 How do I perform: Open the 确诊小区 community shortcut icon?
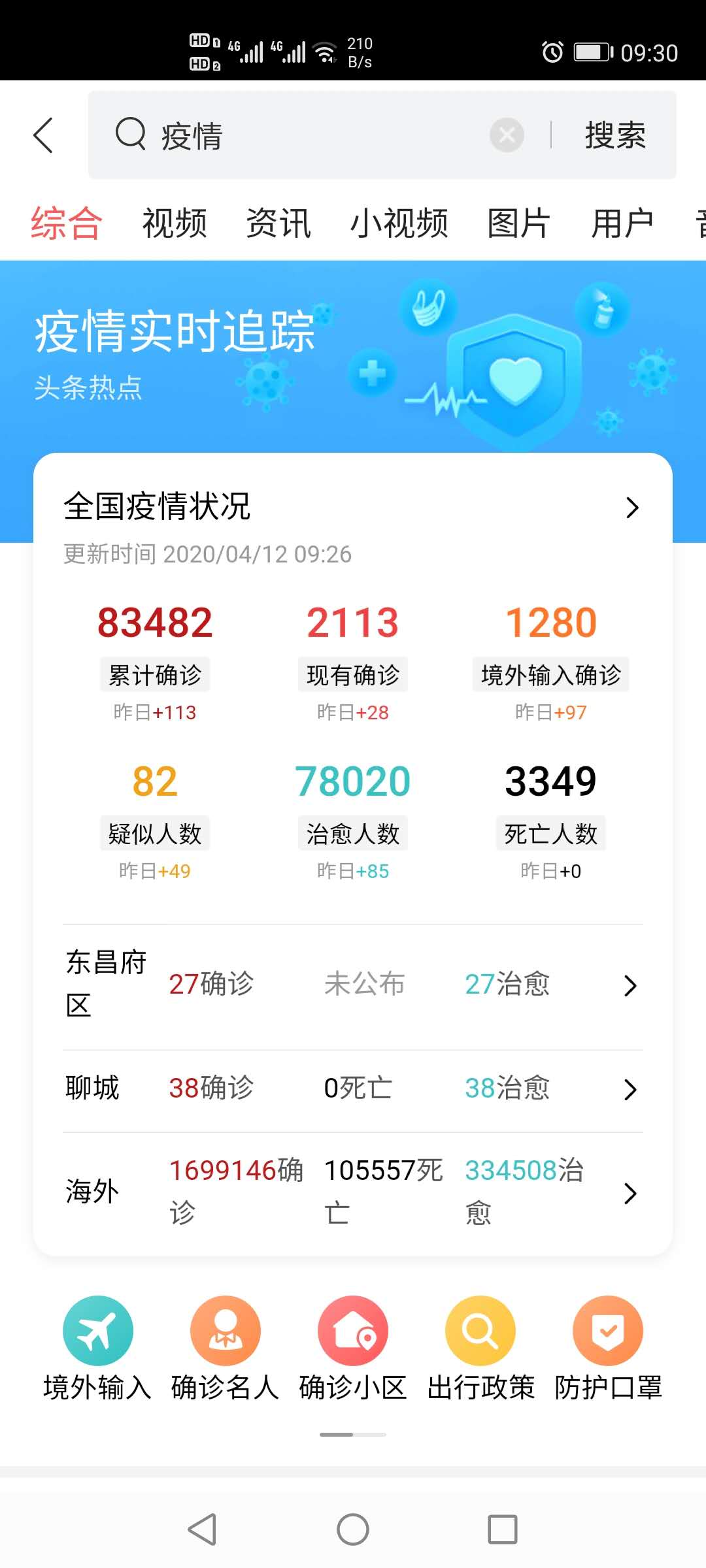pos(352,1329)
